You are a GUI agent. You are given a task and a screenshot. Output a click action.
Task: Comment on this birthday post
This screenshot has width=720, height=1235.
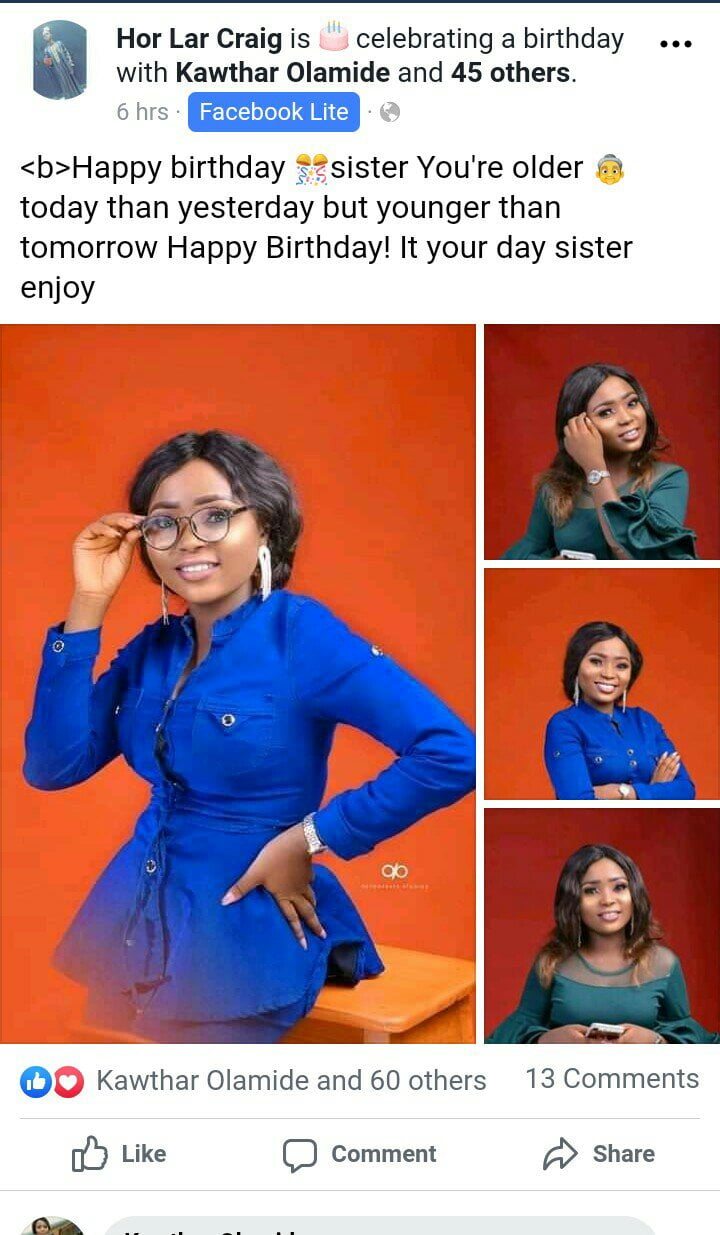(359, 1154)
